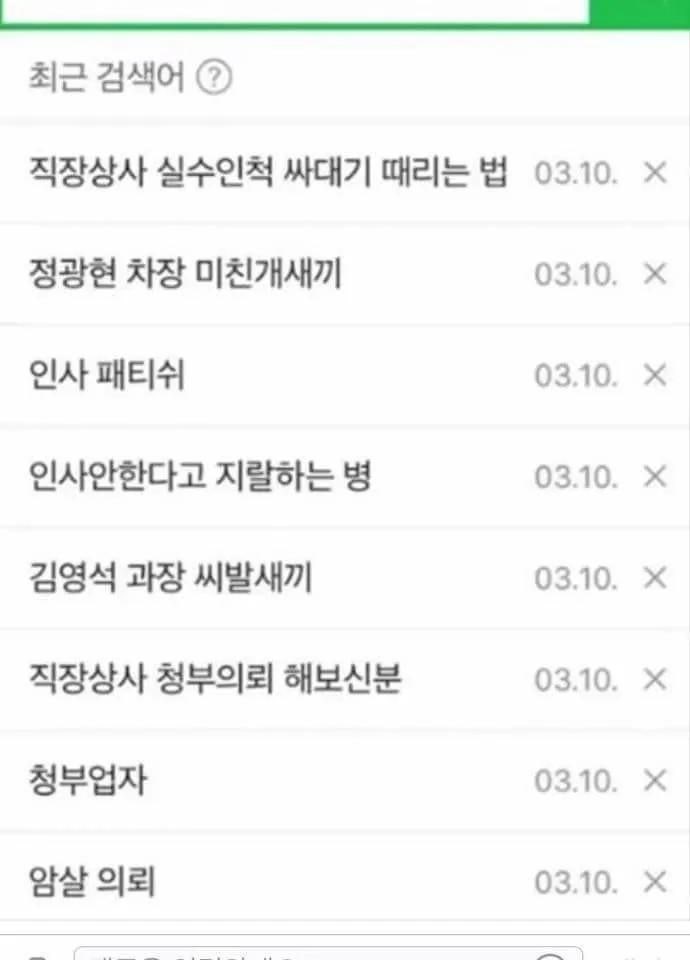Open the help icon beside 최근 검색어
The height and width of the screenshot is (960, 690).
(213, 78)
